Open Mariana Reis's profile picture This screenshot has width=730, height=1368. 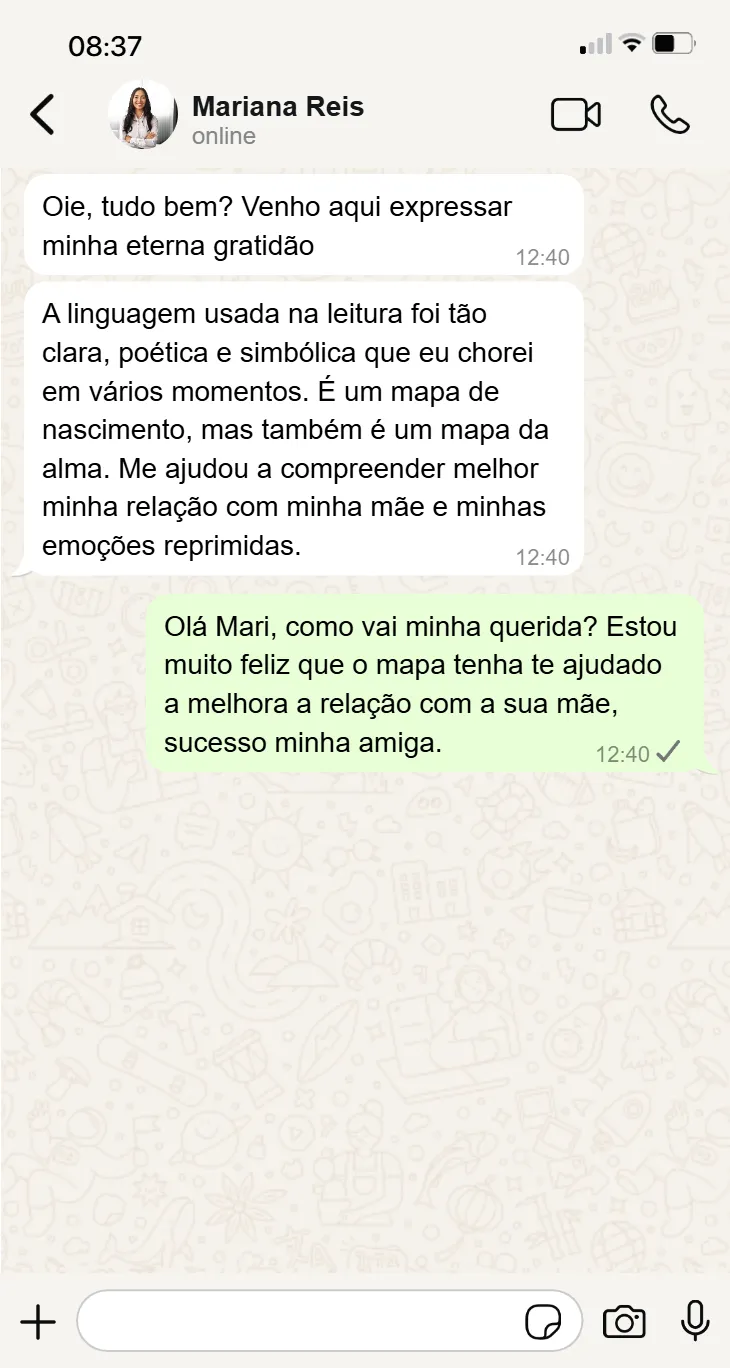[143, 115]
